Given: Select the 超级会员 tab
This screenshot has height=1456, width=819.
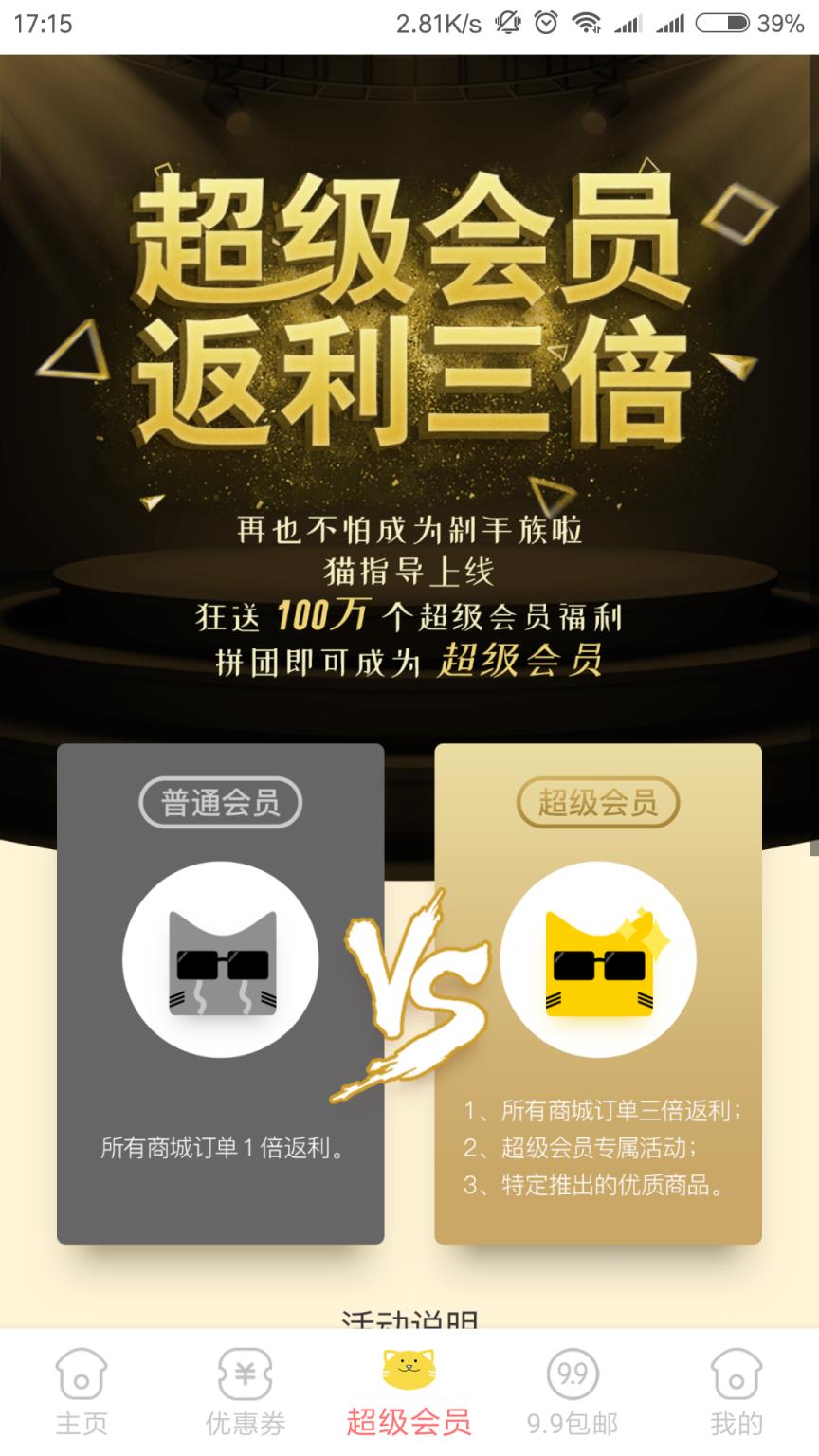Looking at the screenshot, I should click(x=409, y=1392).
